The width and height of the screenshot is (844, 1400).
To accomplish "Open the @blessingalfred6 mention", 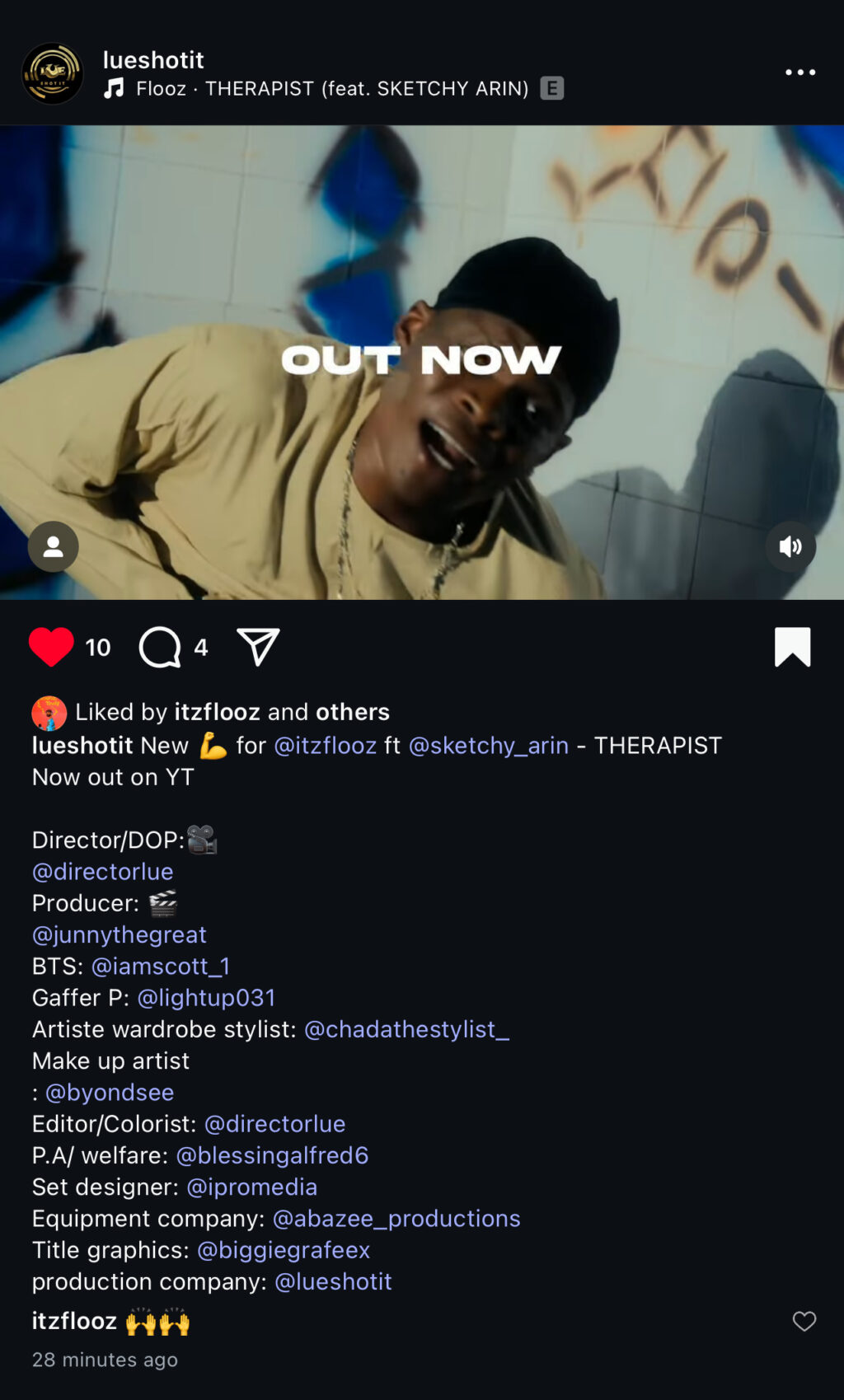I will (x=272, y=1155).
